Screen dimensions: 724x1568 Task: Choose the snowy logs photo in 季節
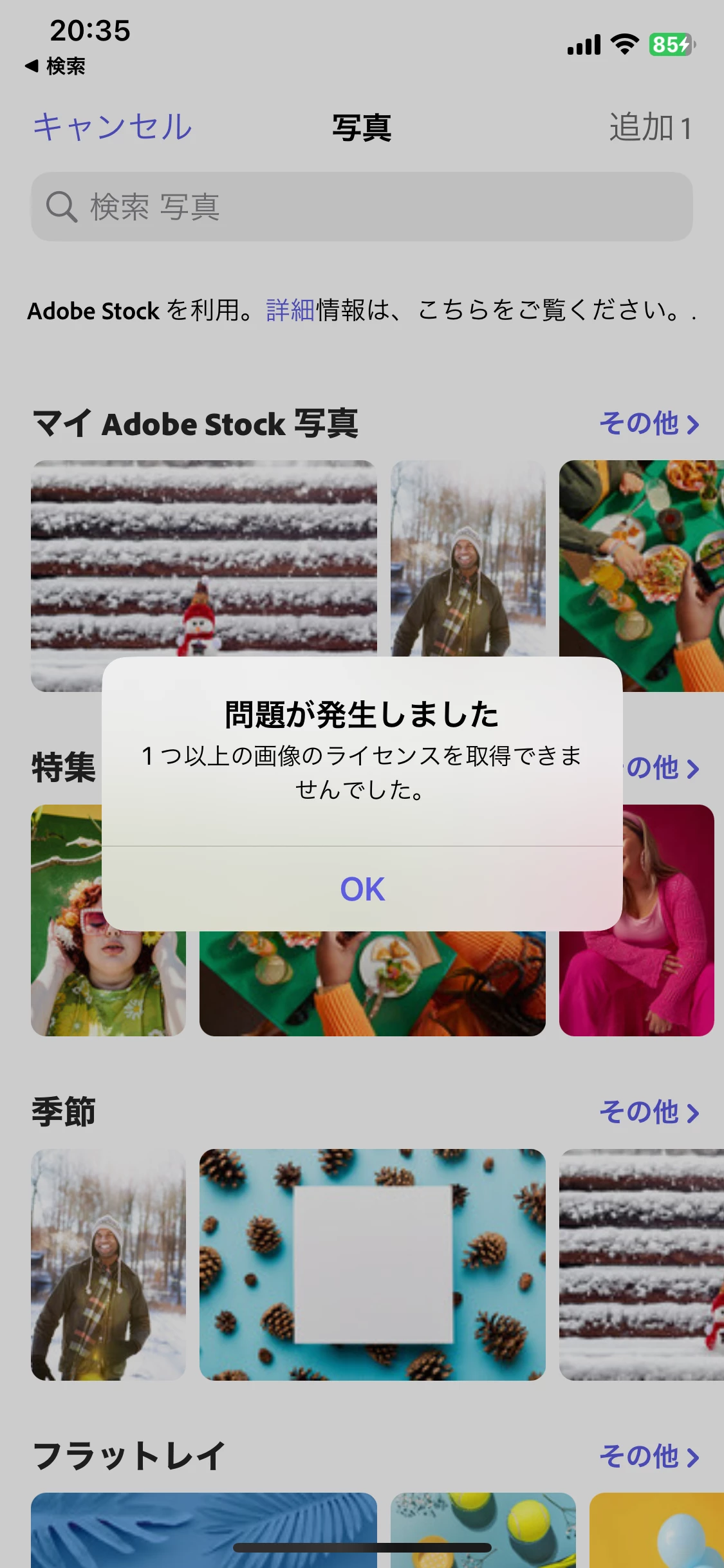641,1264
